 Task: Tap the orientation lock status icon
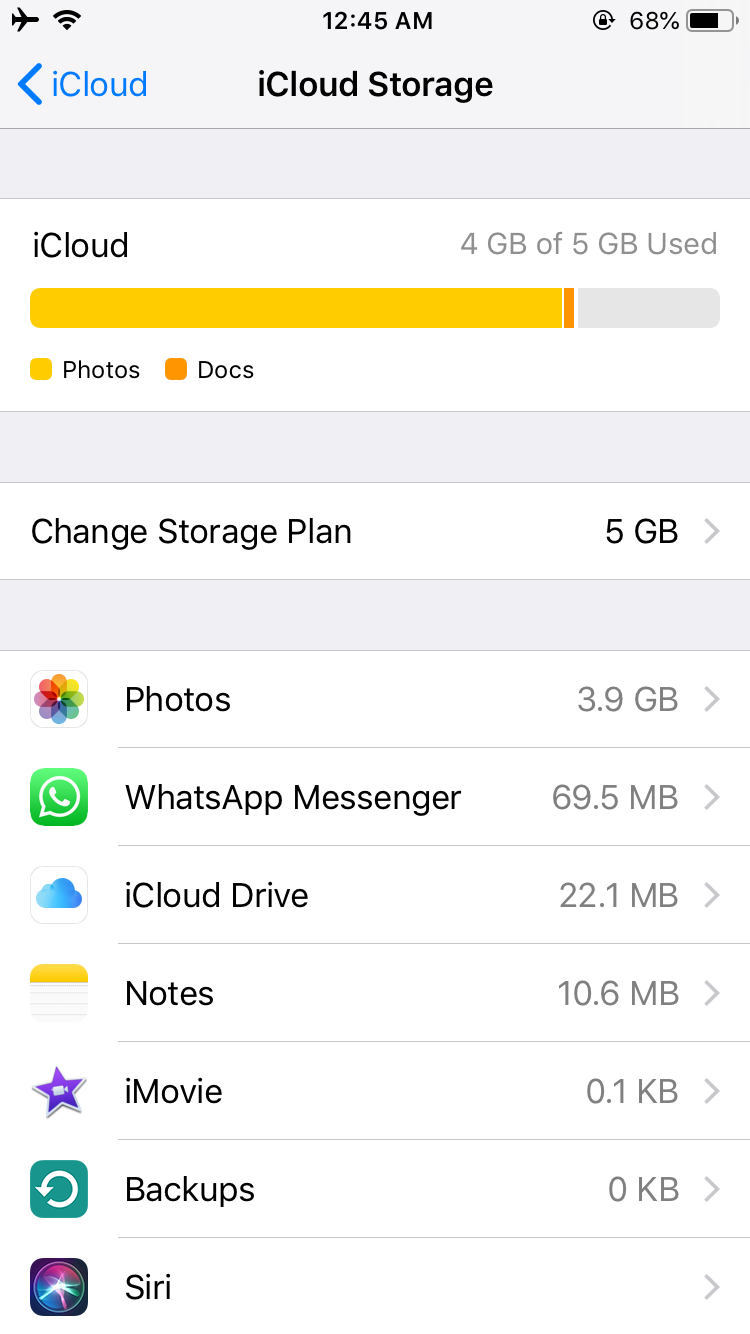click(603, 20)
